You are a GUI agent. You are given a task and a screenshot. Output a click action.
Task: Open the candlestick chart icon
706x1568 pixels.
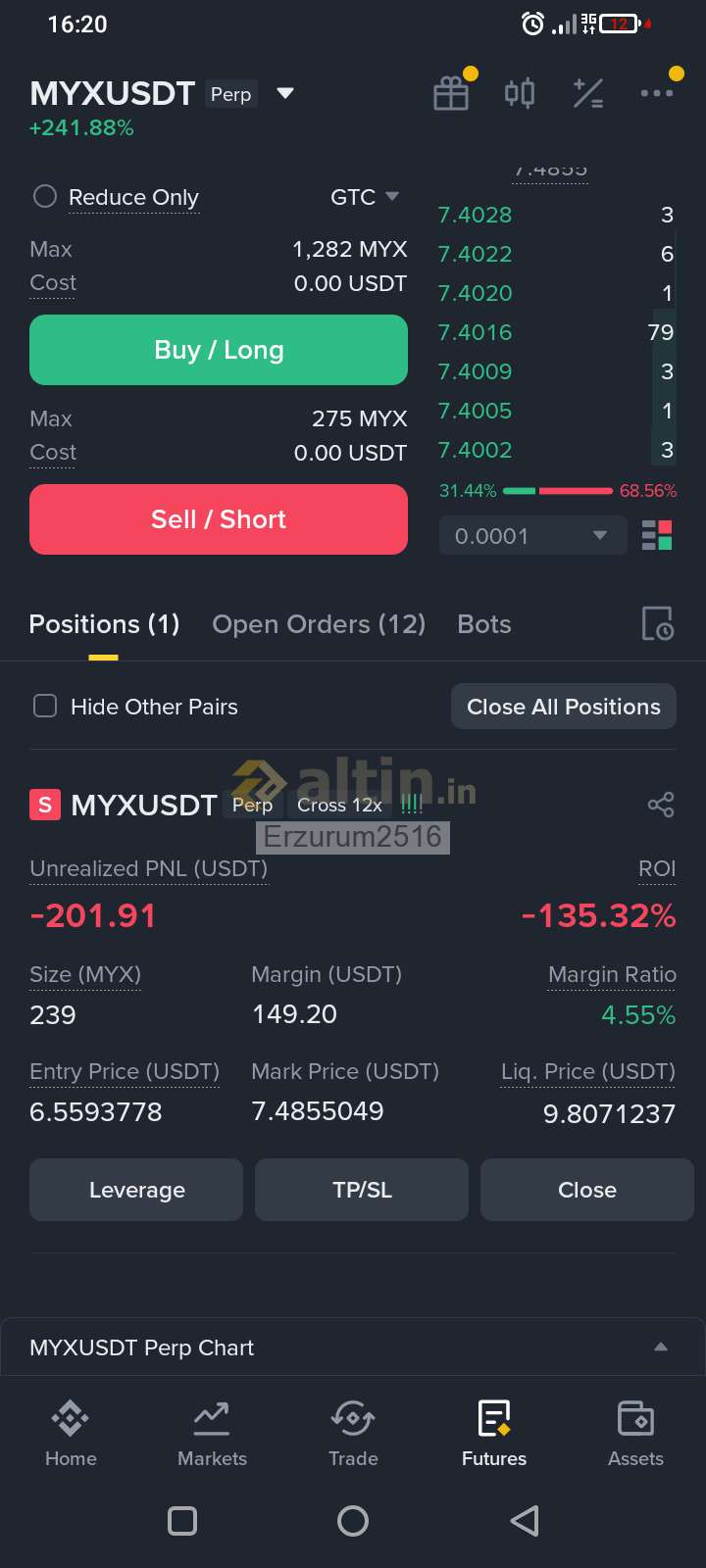point(520,94)
